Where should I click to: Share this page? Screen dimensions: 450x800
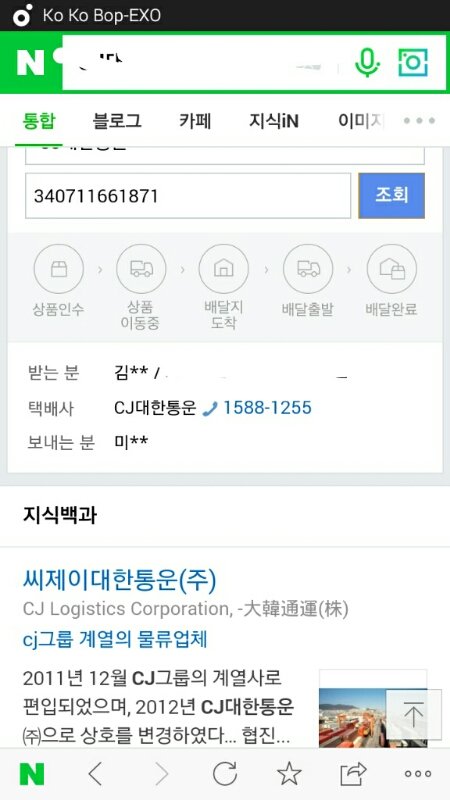tap(353, 774)
